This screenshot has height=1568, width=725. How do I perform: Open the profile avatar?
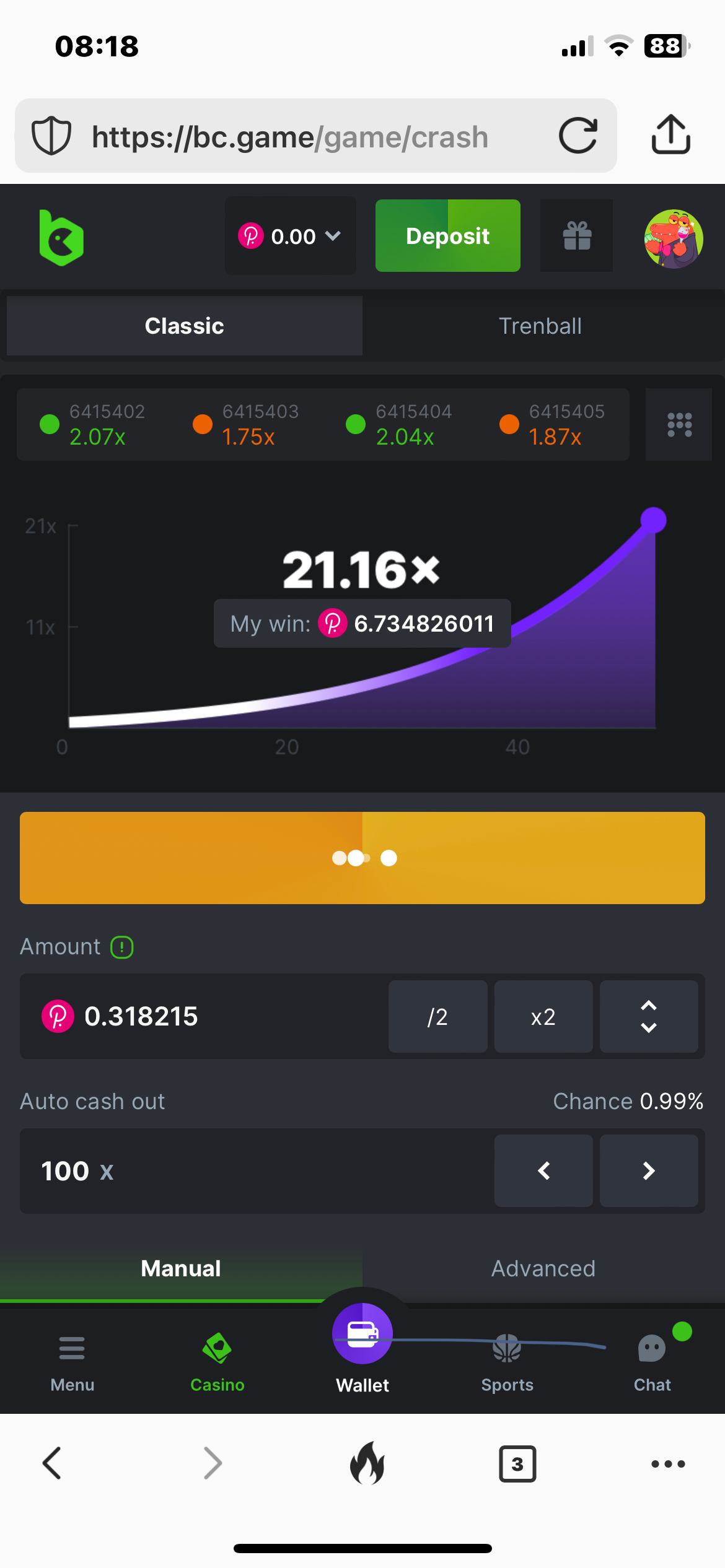tap(674, 238)
